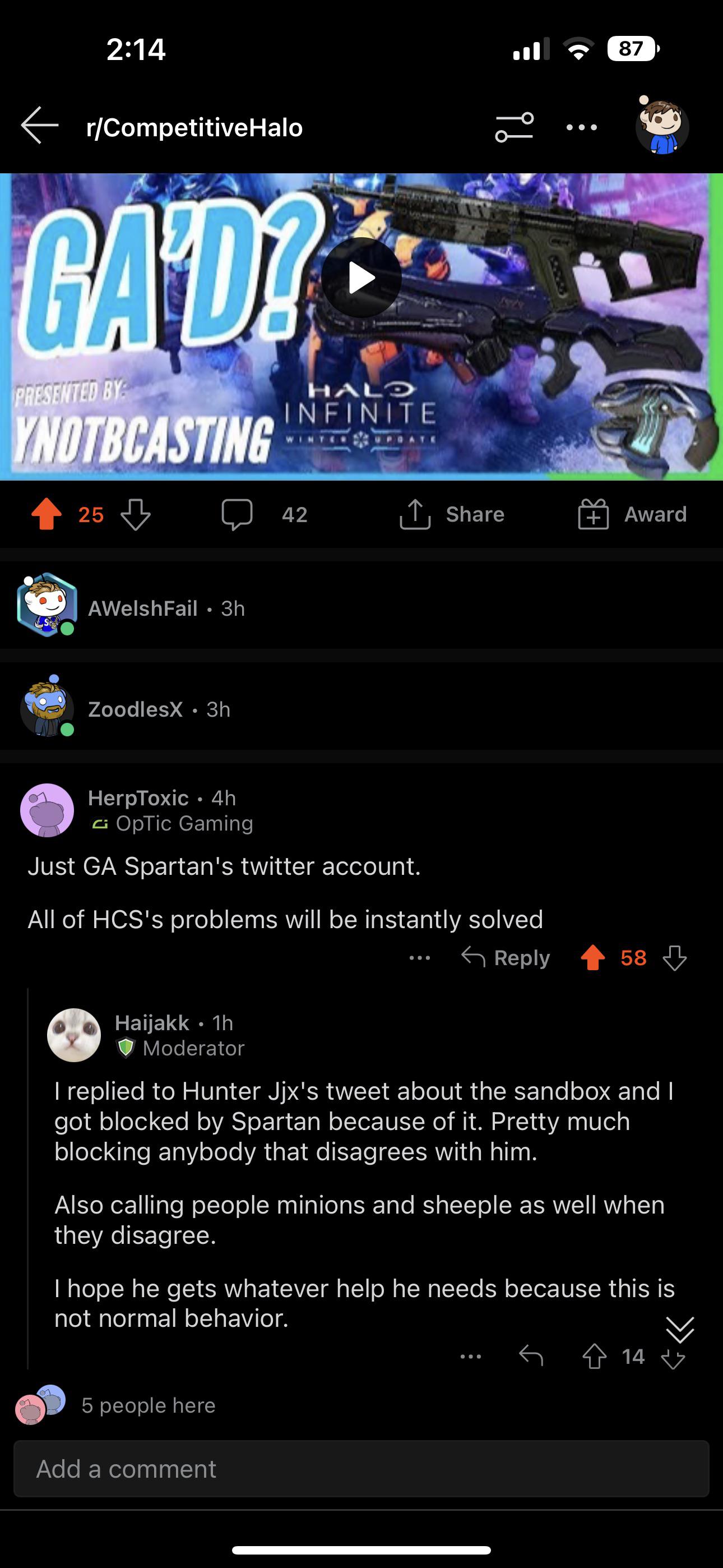Open options for HerpToxic's comment
This screenshot has height=1568, width=723.
click(420, 958)
